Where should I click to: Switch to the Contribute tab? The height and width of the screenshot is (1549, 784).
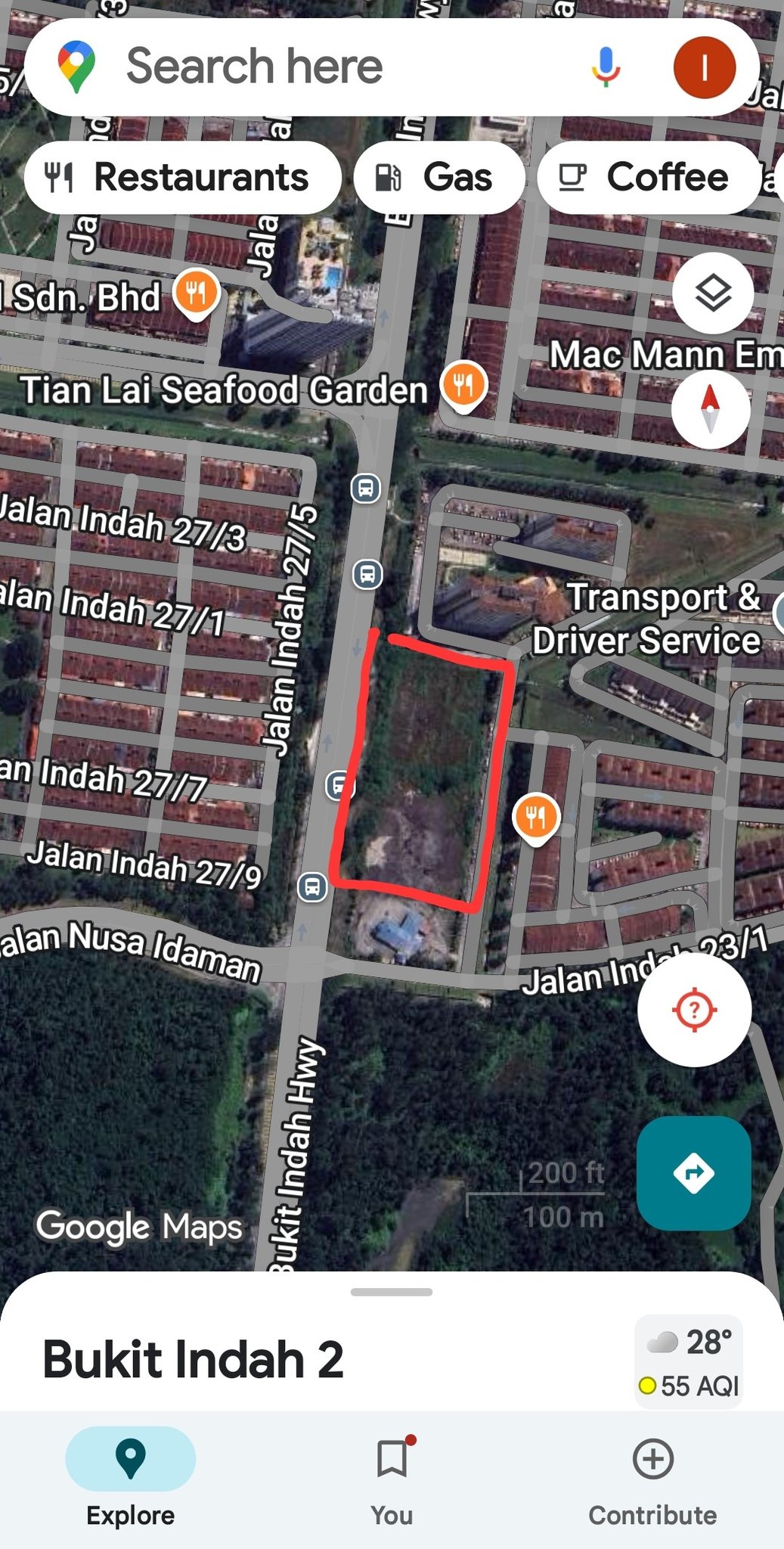point(652,1477)
